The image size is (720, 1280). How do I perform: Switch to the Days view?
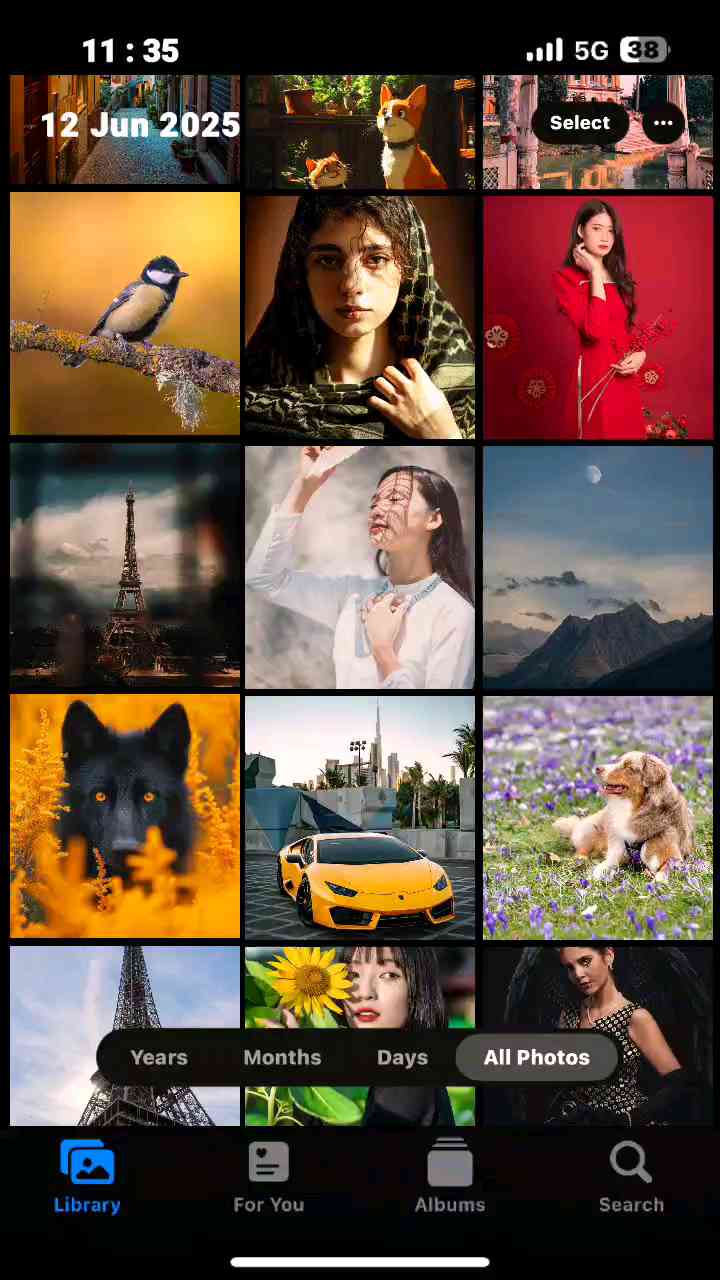point(402,1057)
